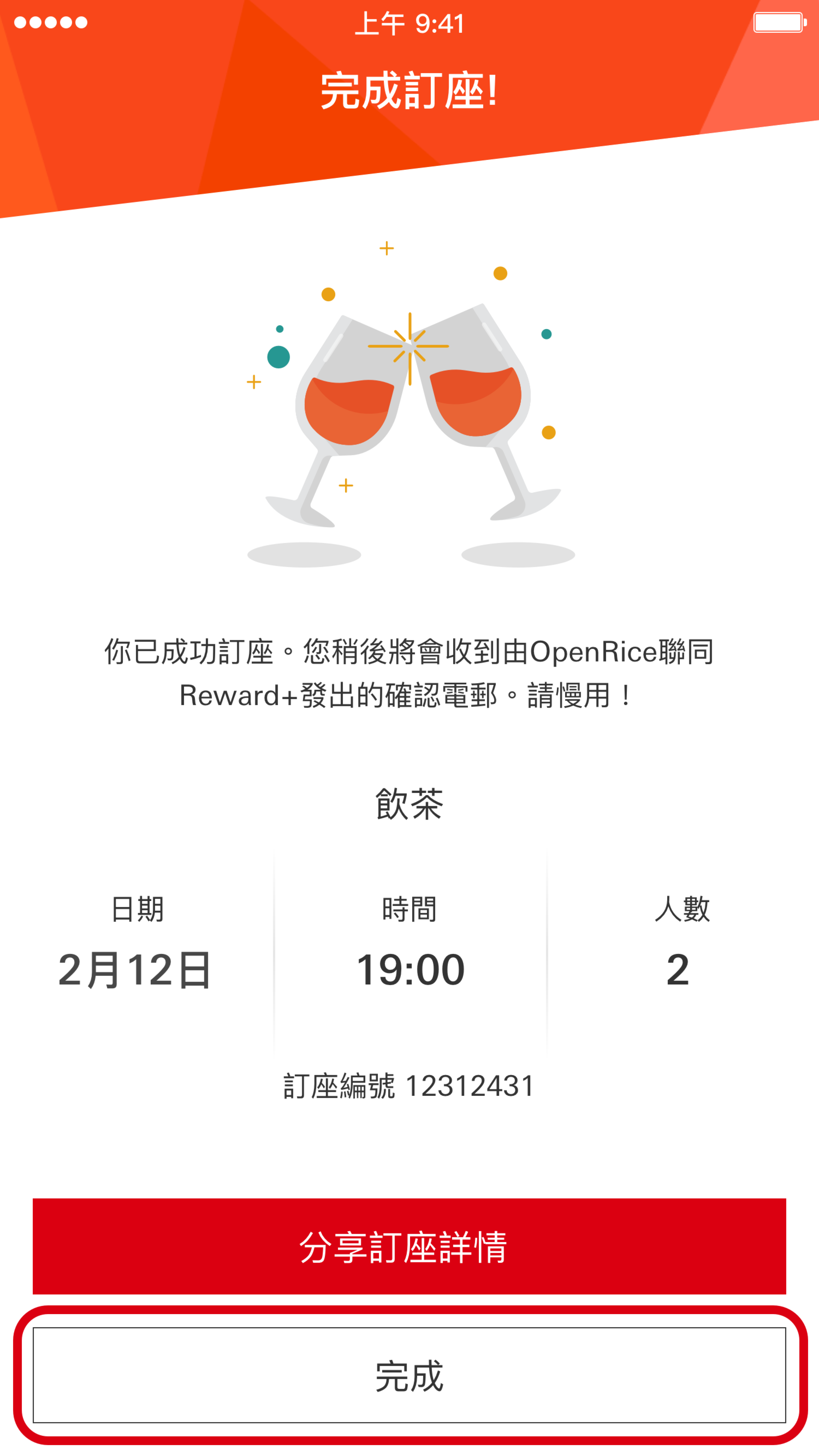Tap 完成 to finish the booking

(x=409, y=1376)
